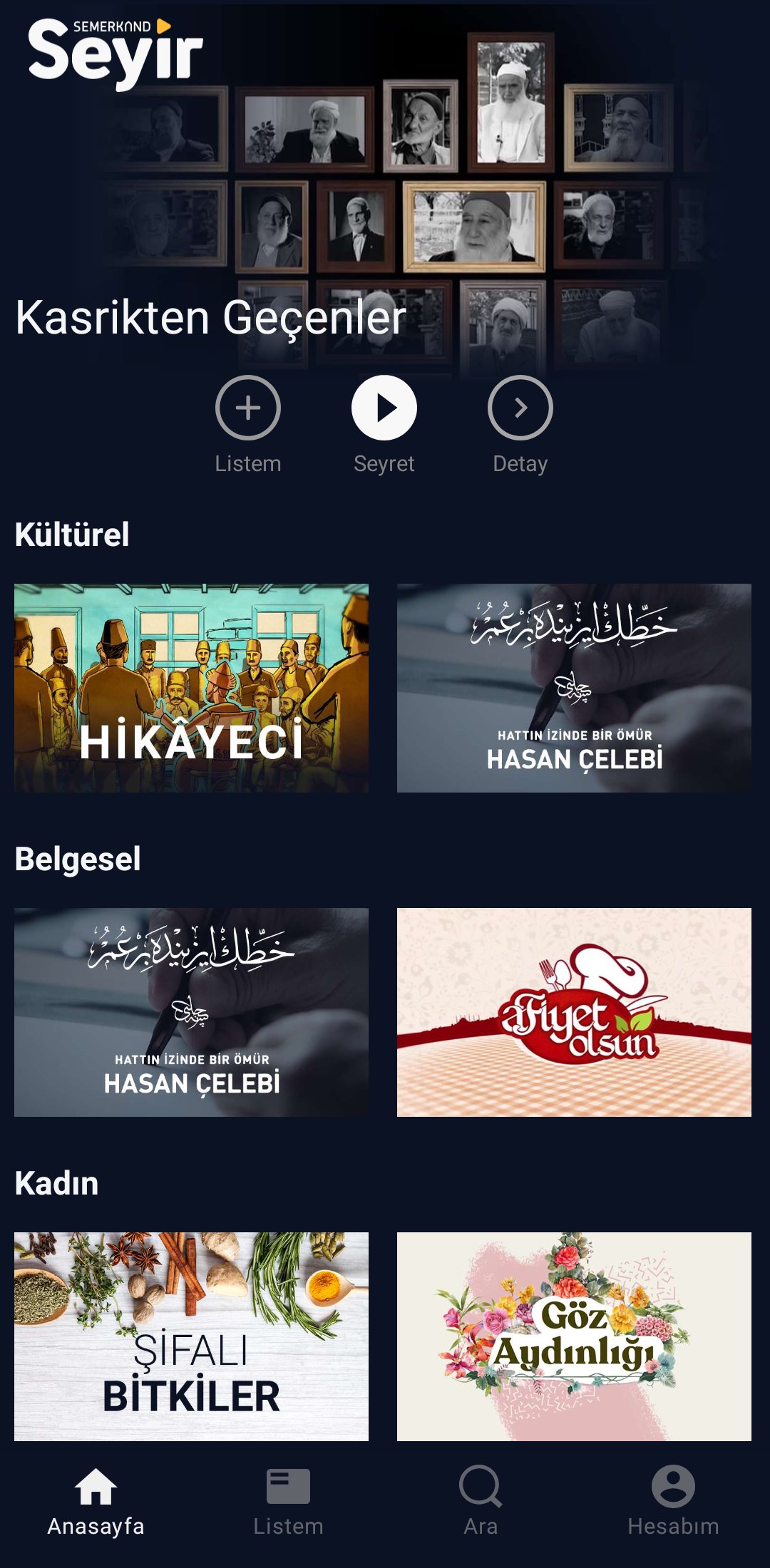Open the Afiyet Olsun show
Screen dimensions: 770x1568
click(x=574, y=1012)
